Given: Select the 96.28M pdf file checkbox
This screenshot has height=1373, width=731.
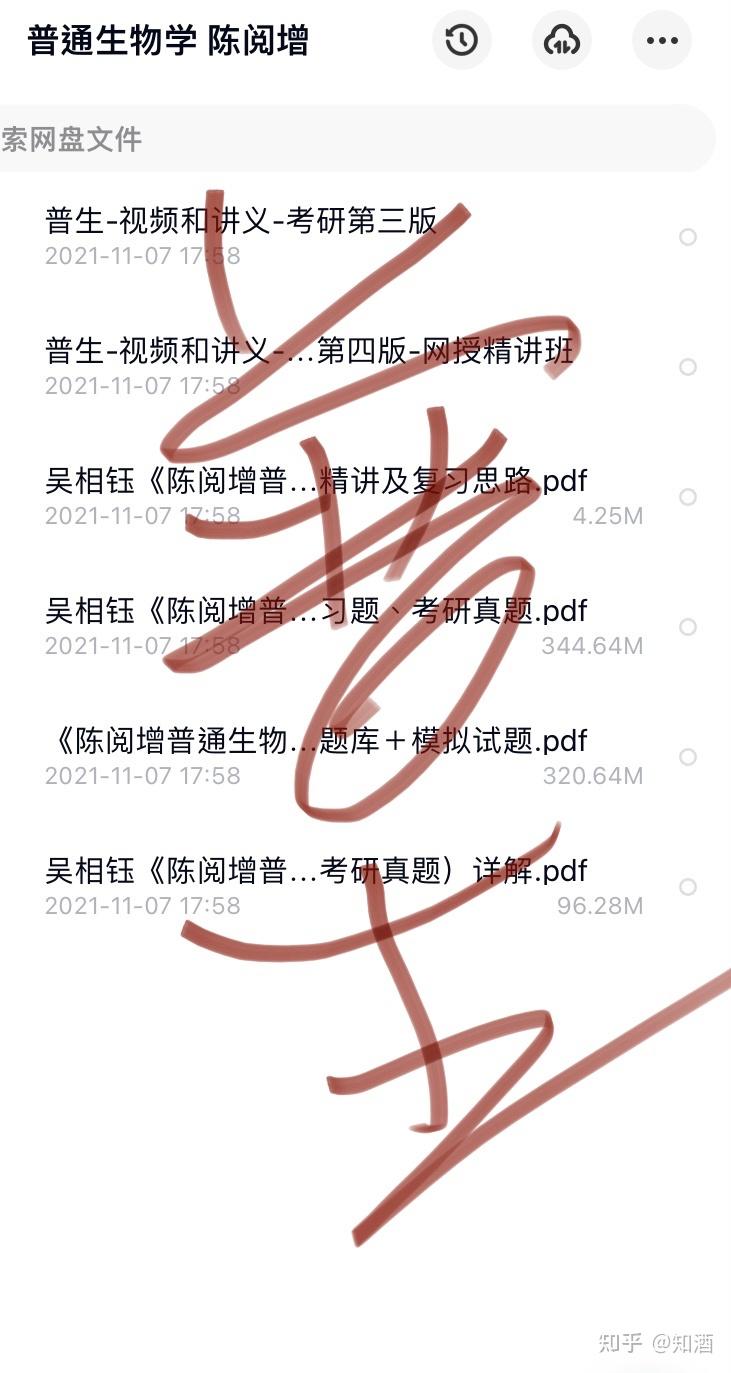Looking at the screenshot, I should 688,887.
